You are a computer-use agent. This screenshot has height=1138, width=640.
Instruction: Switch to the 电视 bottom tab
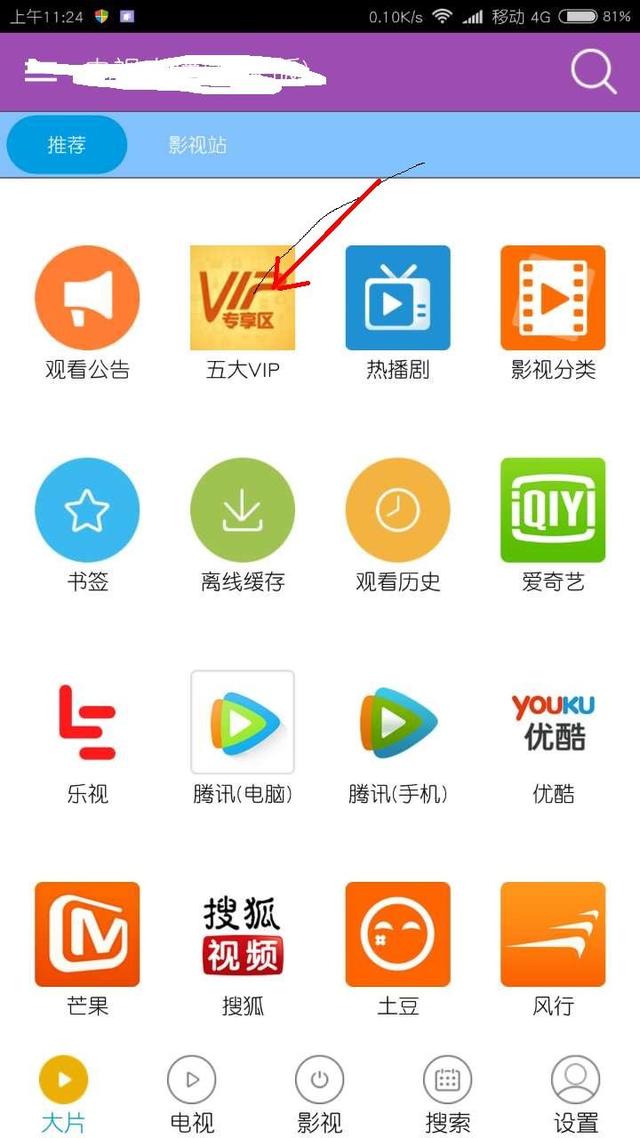(x=191, y=1095)
